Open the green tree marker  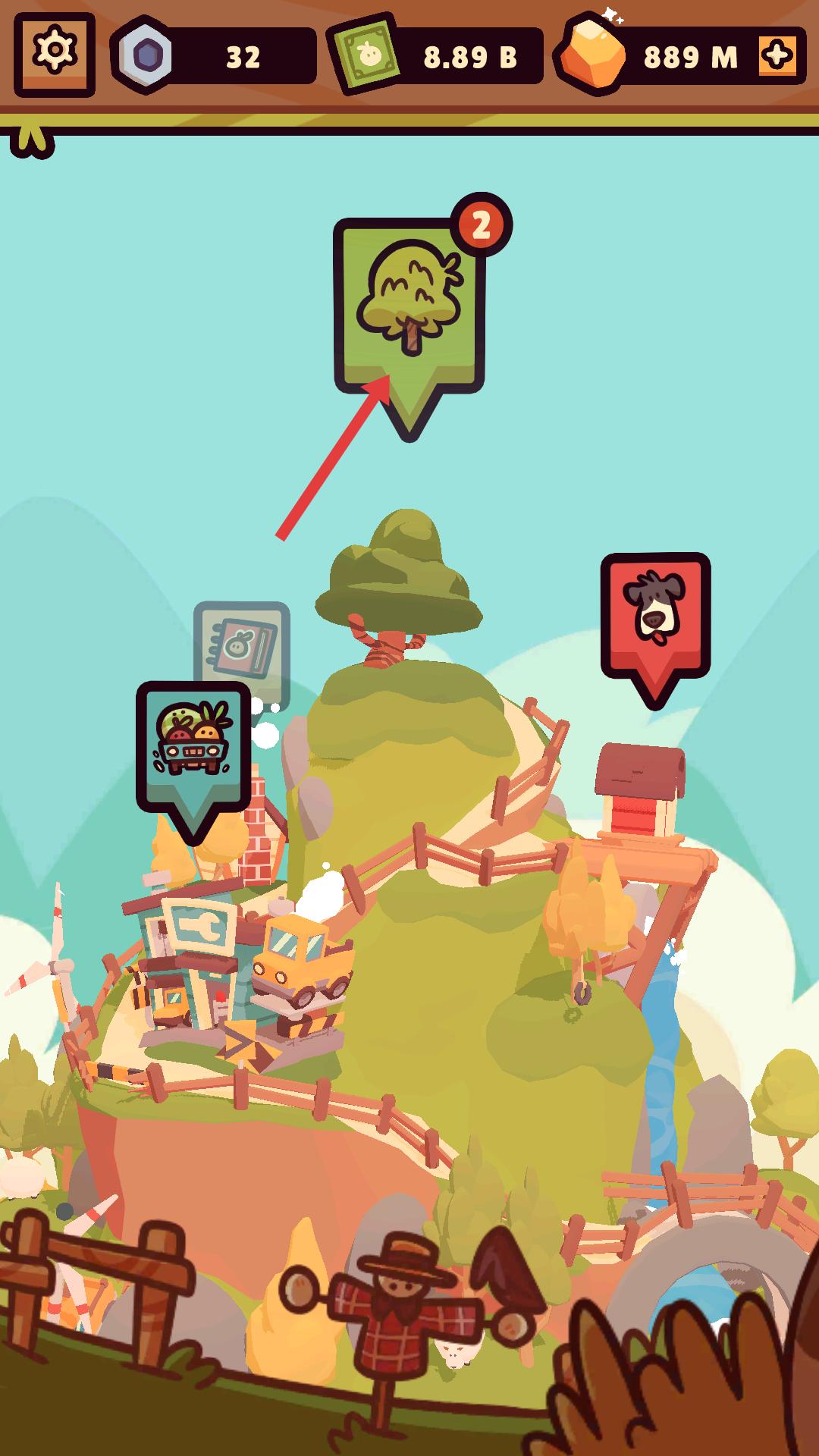tap(409, 307)
